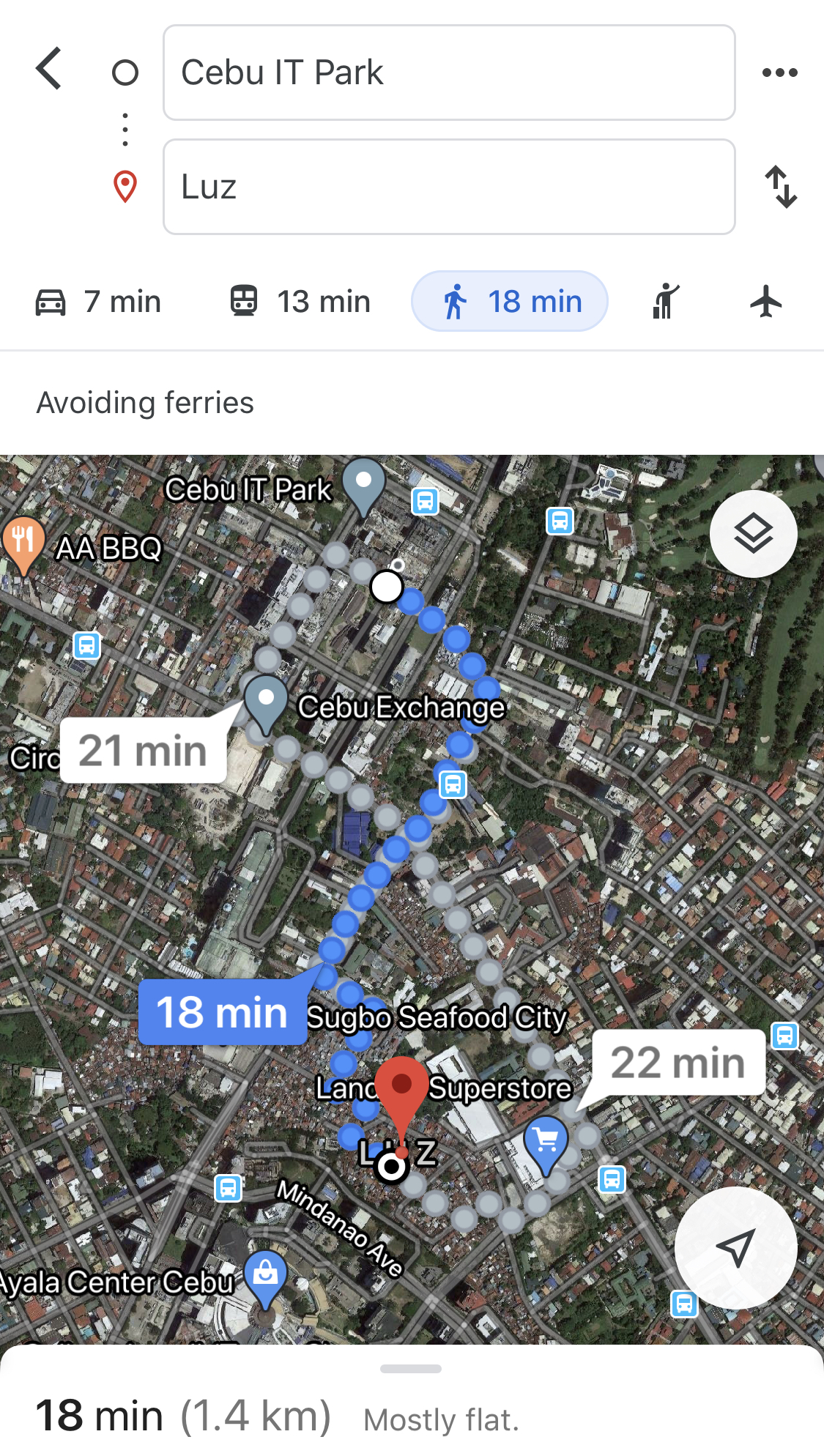The height and width of the screenshot is (1456, 824).
Task: Go back from directions
Action: [x=49, y=70]
